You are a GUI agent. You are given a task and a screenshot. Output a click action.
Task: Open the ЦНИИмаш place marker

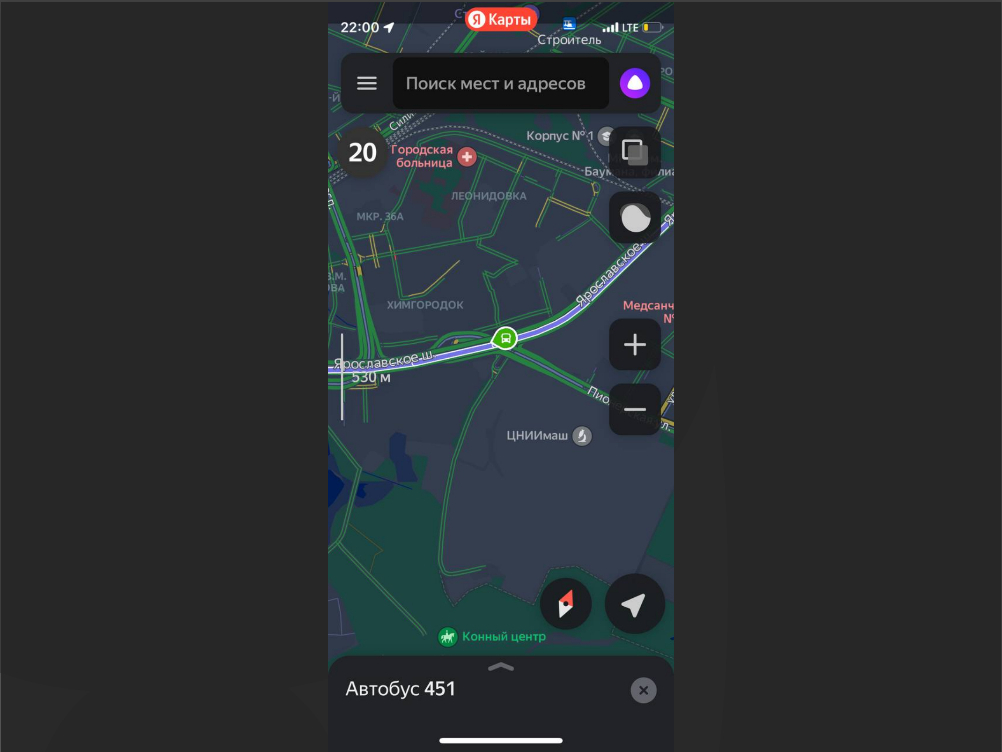[x=581, y=435]
